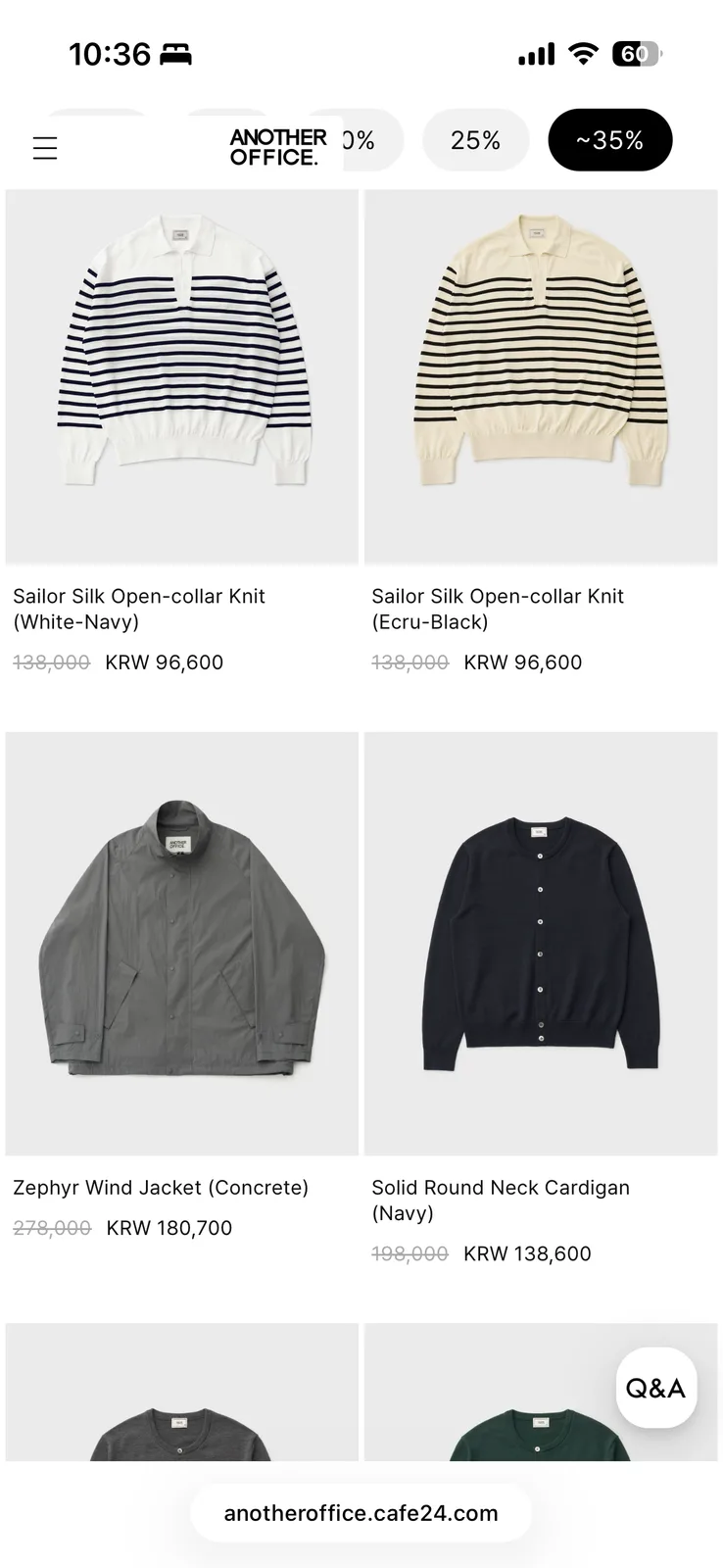Select the 25% discount filter chip
Screen dimensions: 723x1568
click(475, 141)
